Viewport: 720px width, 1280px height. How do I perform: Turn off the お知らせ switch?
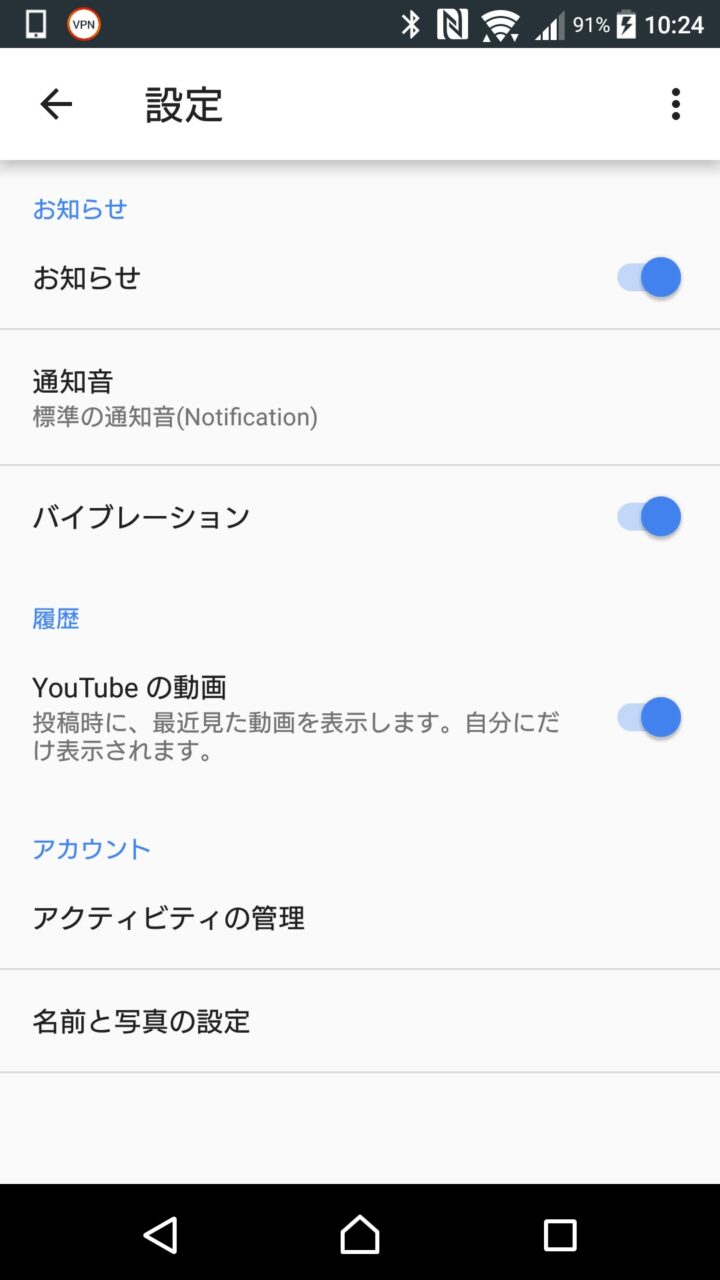click(650, 277)
